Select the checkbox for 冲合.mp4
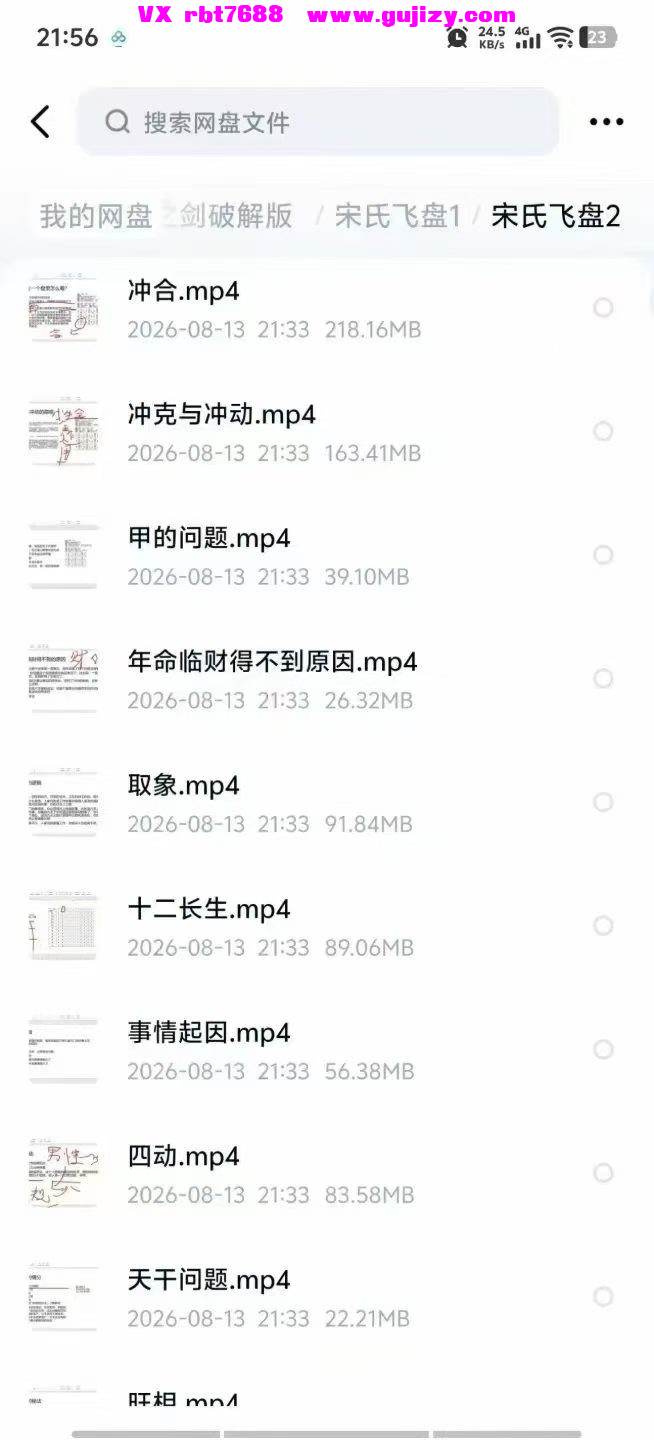The image size is (654, 1440). [603, 308]
